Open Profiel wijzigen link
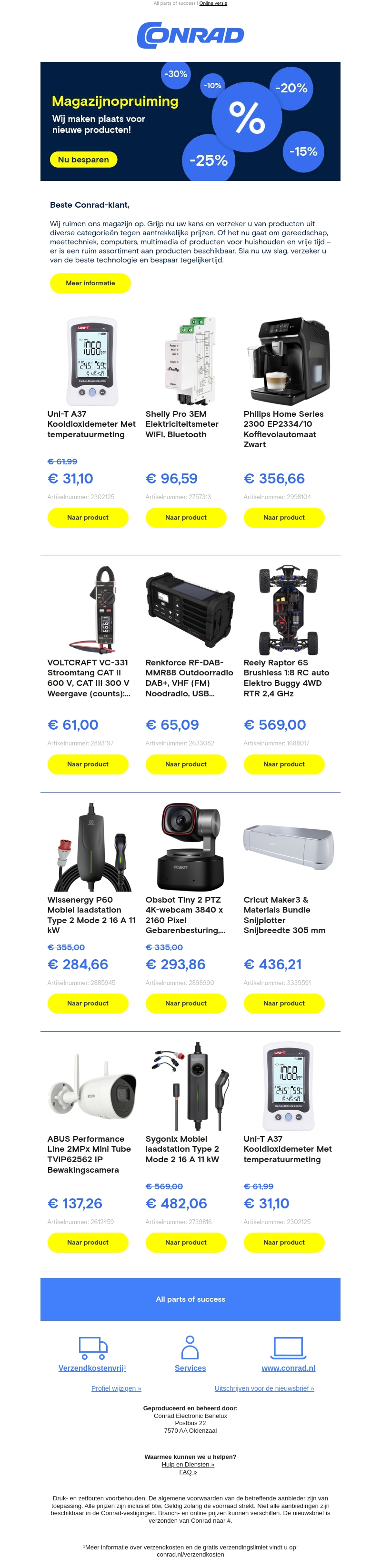 pyautogui.click(x=116, y=1388)
